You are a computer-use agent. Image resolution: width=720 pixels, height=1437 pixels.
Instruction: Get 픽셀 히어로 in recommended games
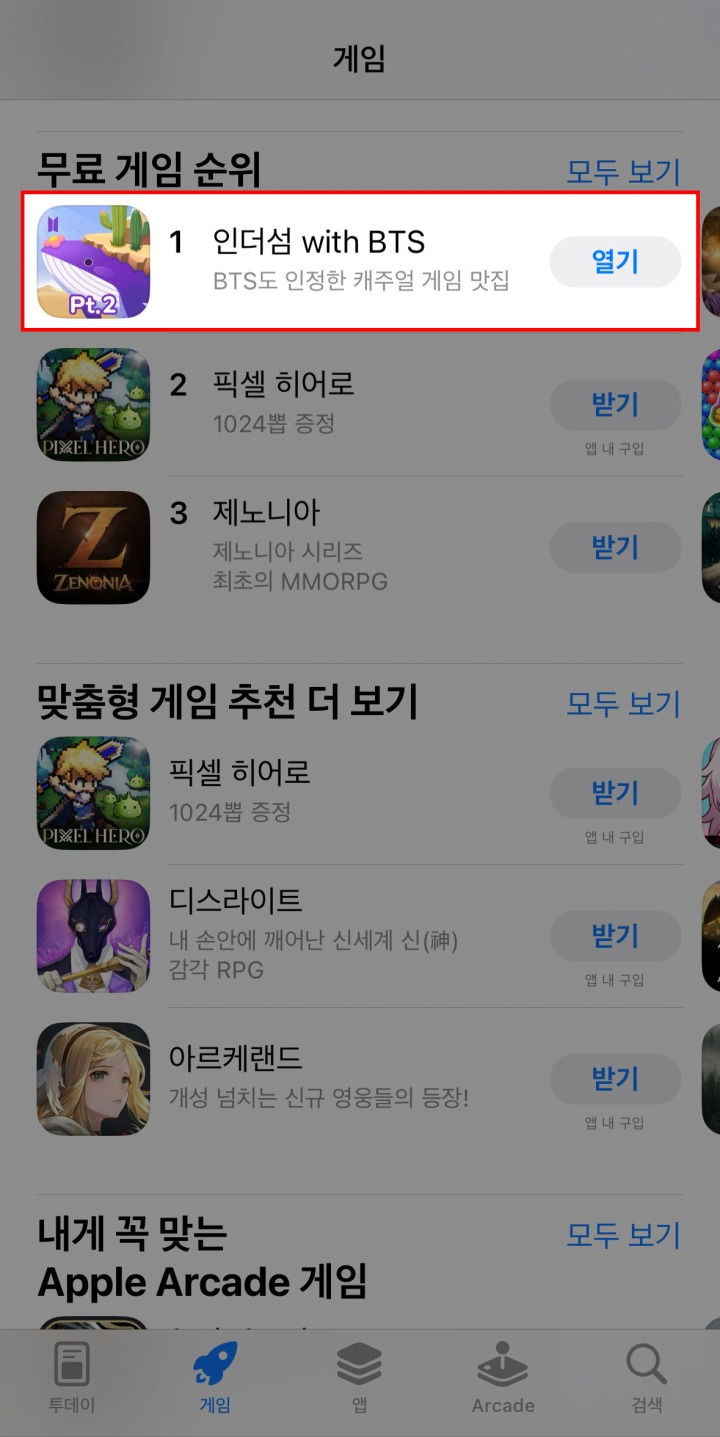[615, 794]
